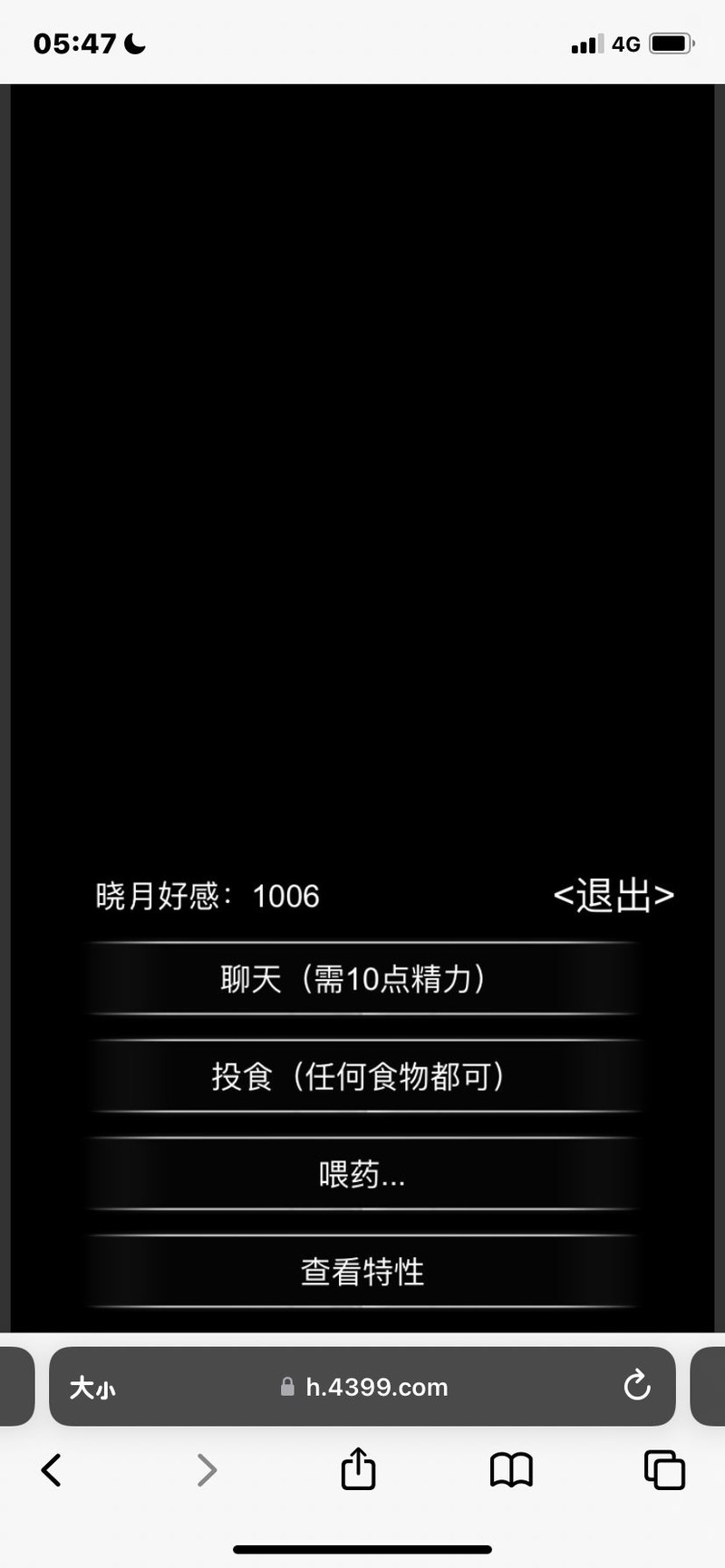725x1568 pixels.
Task: Select 聊天 (需10点精力) option
Action: [362, 978]
